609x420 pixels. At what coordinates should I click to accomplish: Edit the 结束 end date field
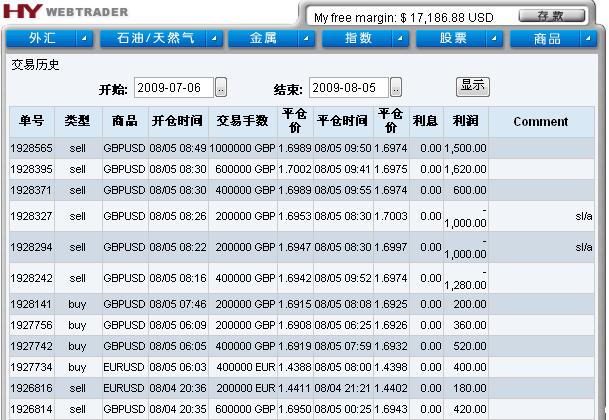click(x=348, y=87)
